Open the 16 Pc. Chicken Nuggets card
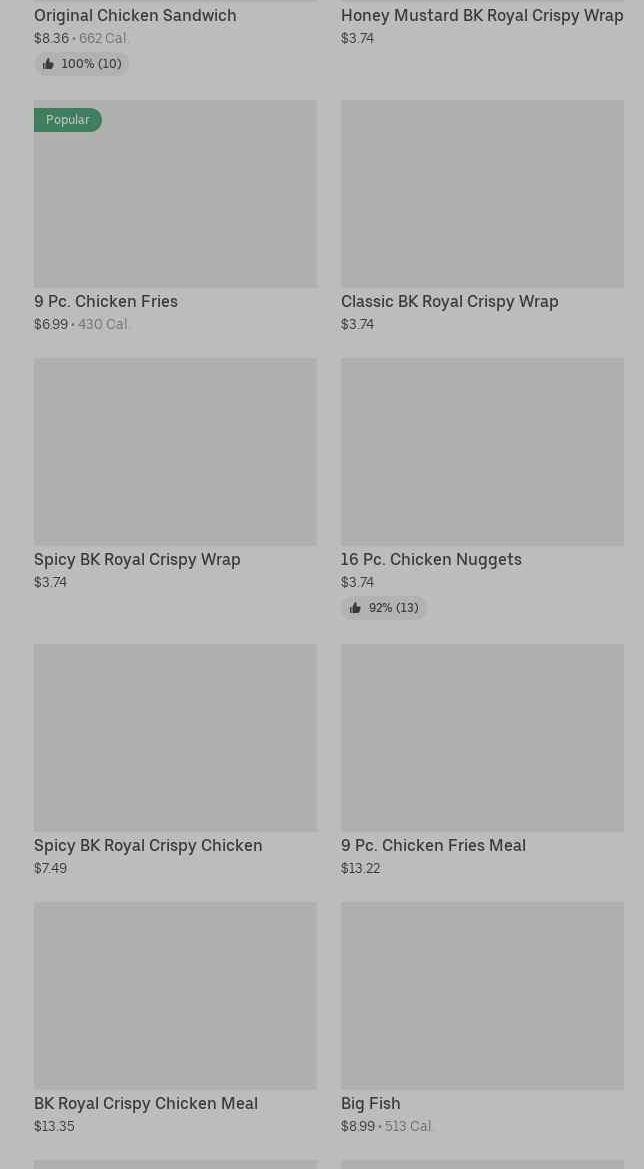 (482, 488)
